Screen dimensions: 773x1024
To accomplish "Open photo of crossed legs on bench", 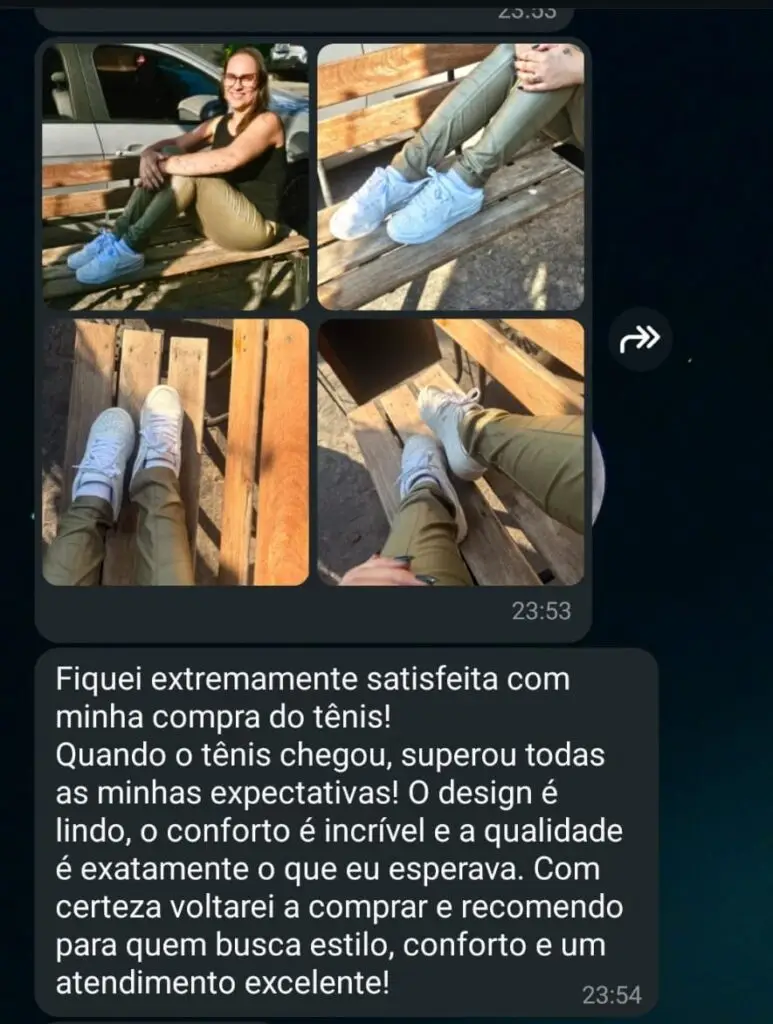I will click(450, 452).
